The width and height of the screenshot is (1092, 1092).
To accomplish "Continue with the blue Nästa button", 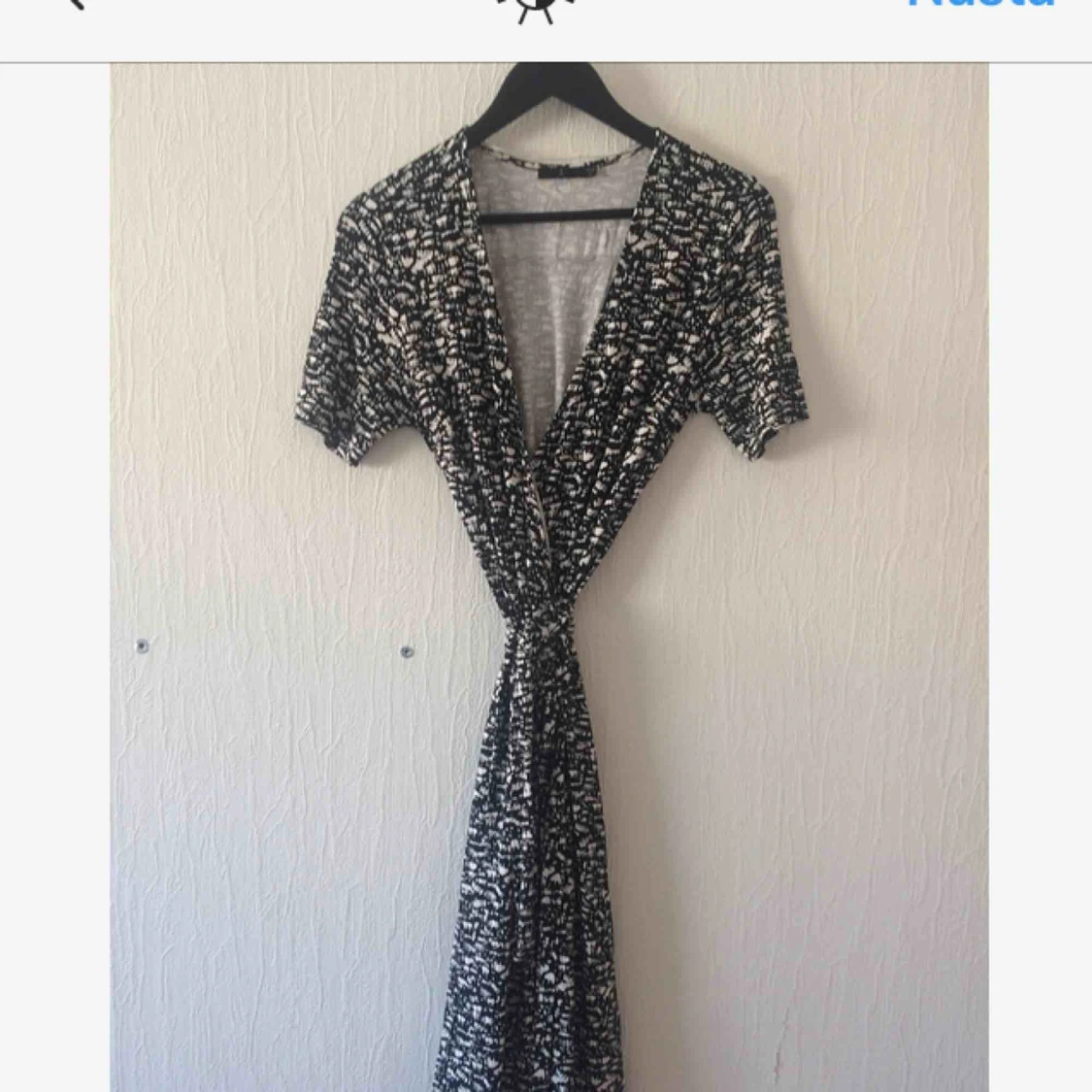I will click(980, 5).
